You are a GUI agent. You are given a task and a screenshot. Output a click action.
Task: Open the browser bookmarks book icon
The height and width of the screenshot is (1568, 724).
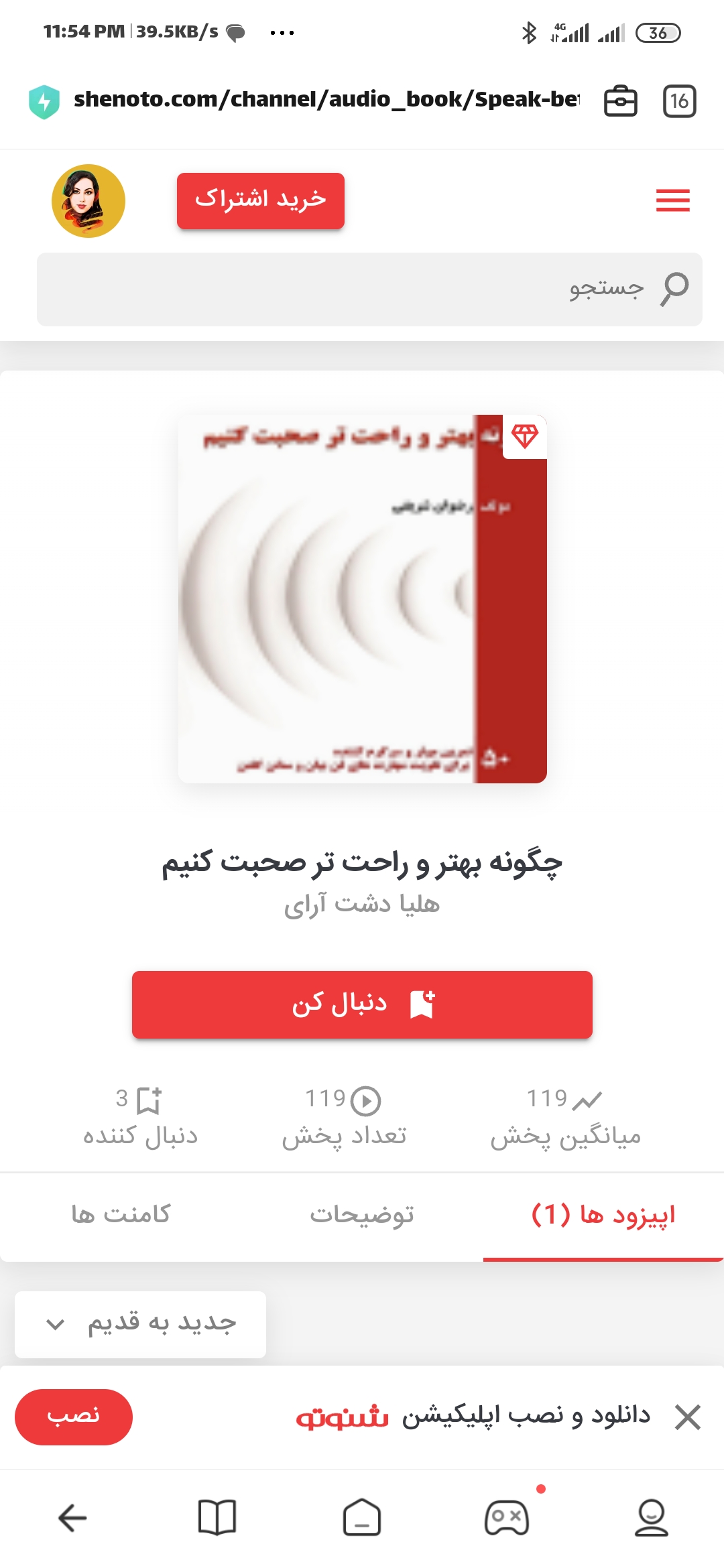click(x=217, y=1518)
